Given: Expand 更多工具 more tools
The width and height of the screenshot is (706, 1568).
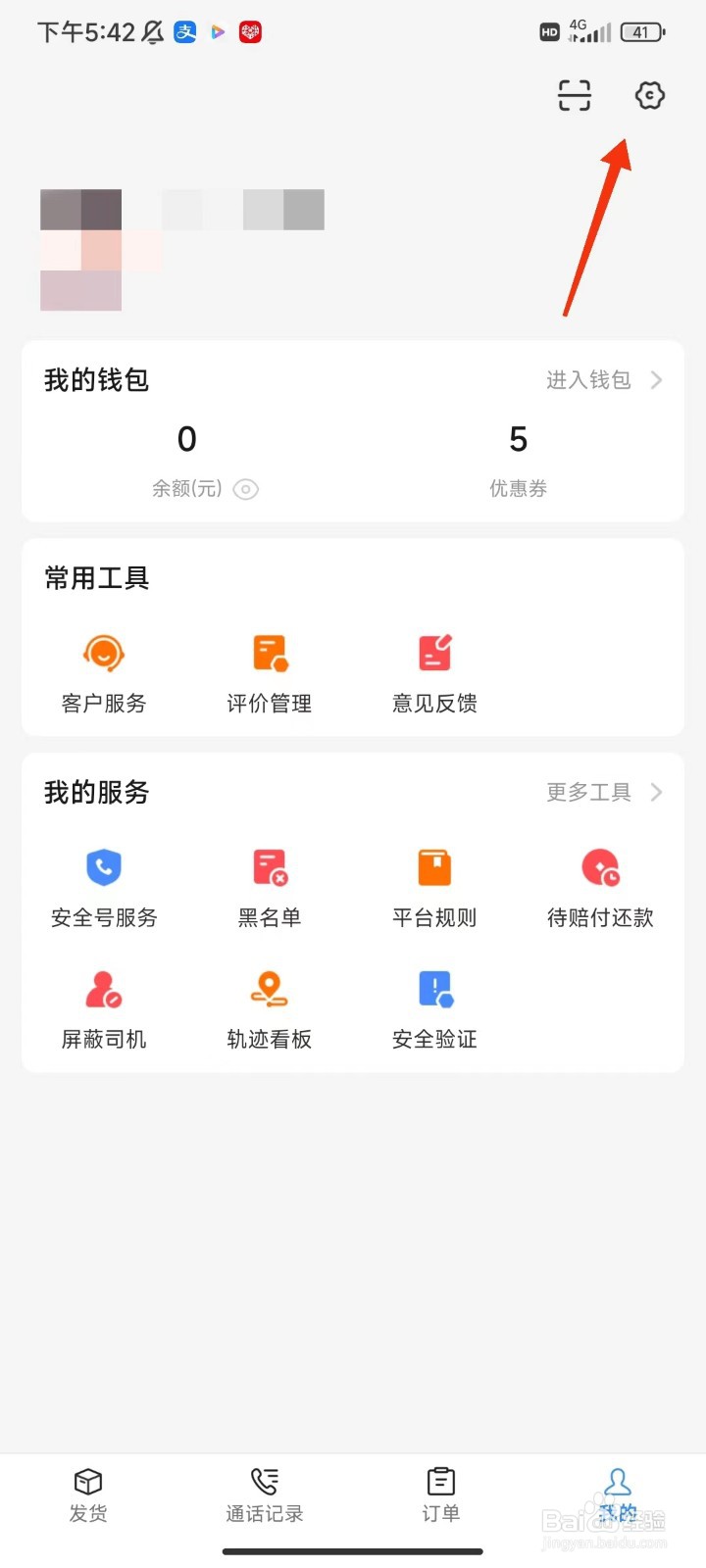Looking at the screenshot, I should tap(603, 792).
